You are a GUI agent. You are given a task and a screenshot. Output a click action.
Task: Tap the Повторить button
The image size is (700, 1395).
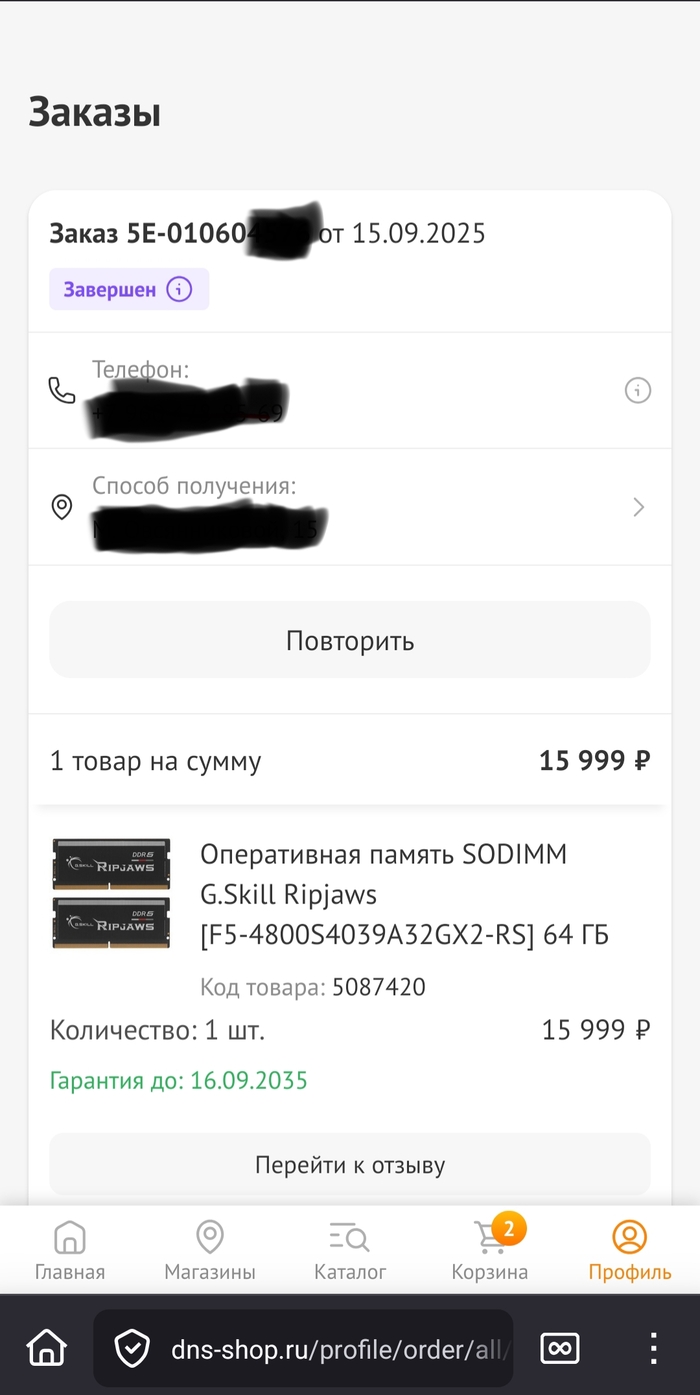[350, 640]
